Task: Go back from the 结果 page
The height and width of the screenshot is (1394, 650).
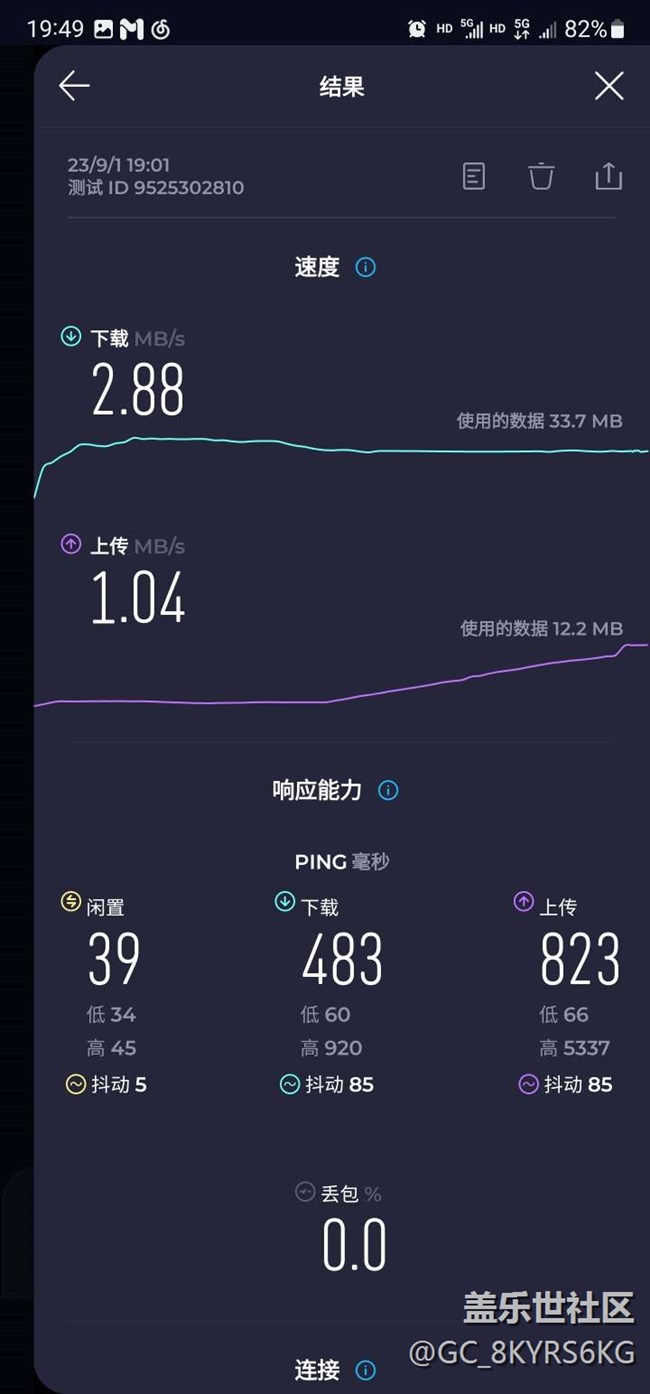Action: (74, 87)
